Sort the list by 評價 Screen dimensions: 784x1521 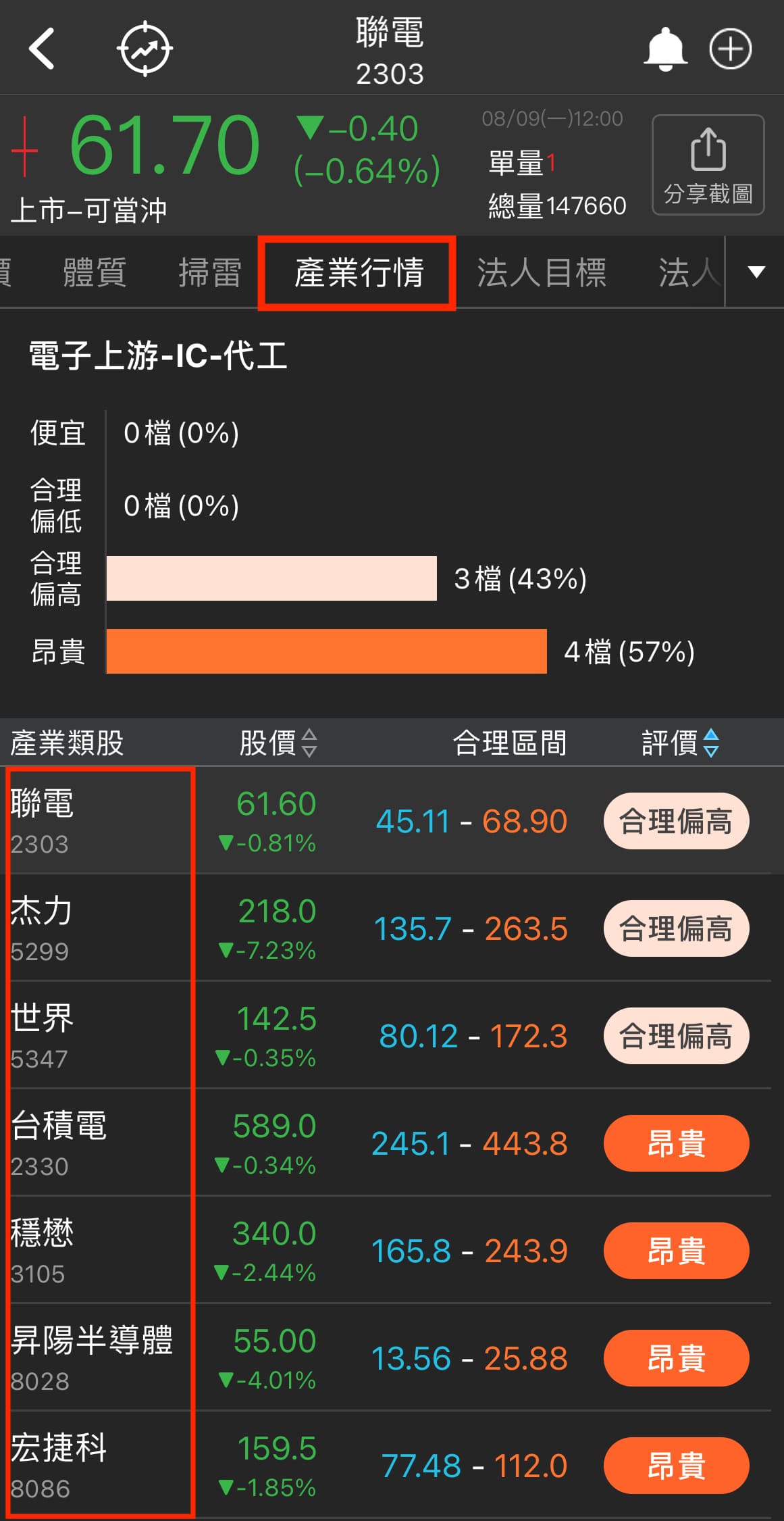[x=680, y=743]
